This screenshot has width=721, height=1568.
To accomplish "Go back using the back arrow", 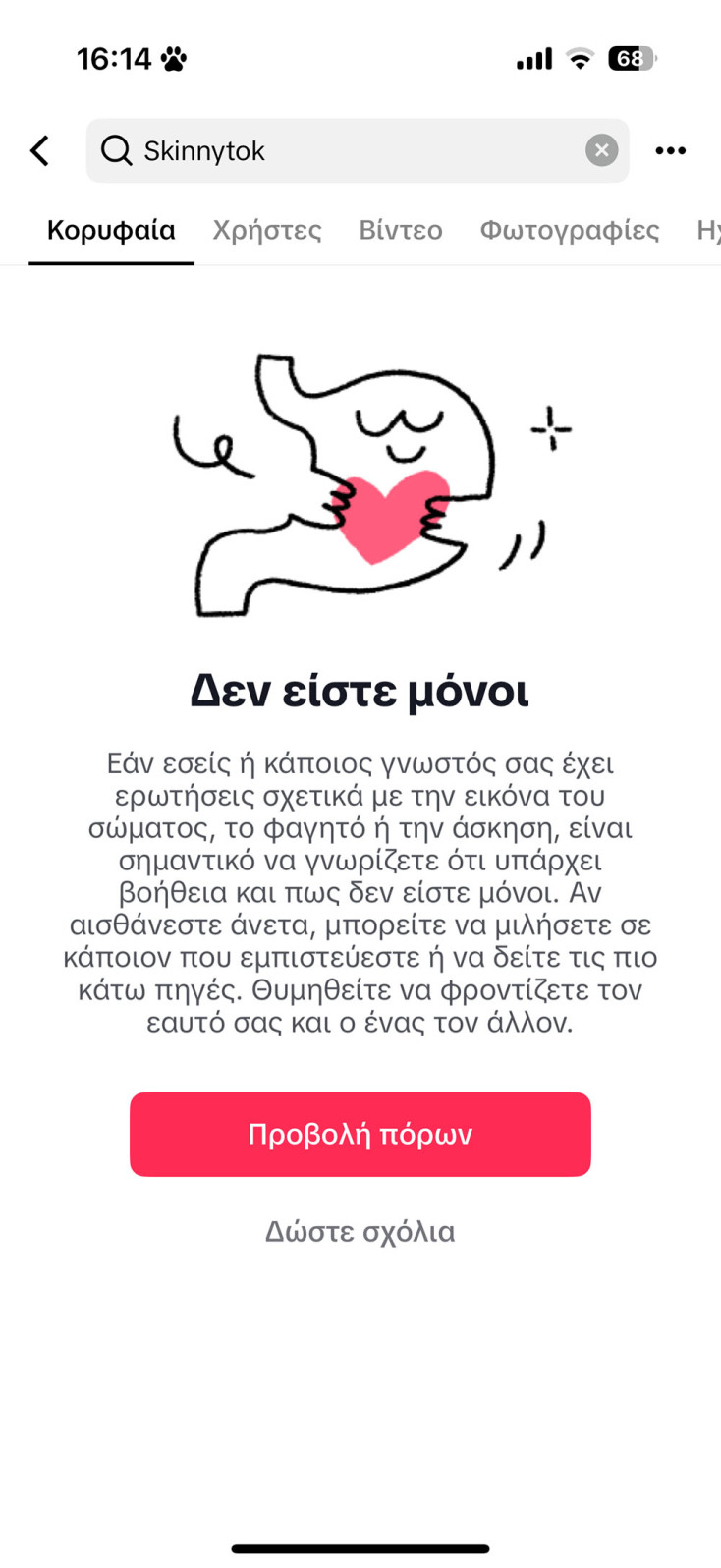I will pyautogui.click(x=40, y=150).
